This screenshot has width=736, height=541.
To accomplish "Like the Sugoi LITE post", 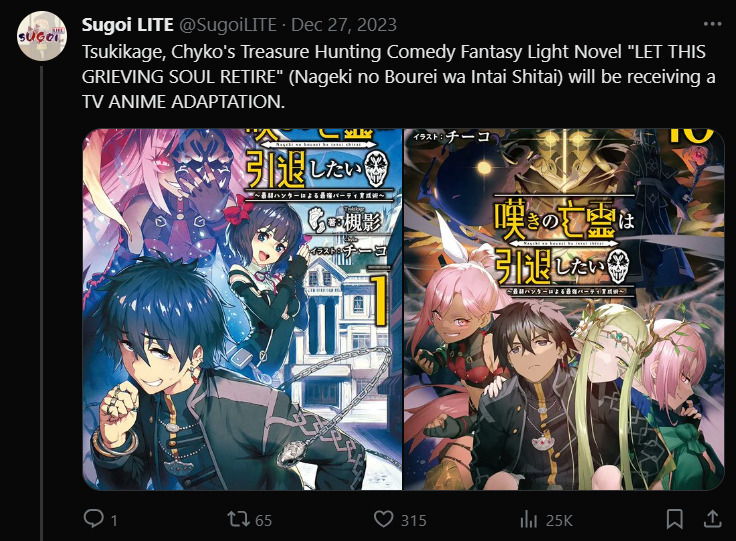I will point(384,519).
